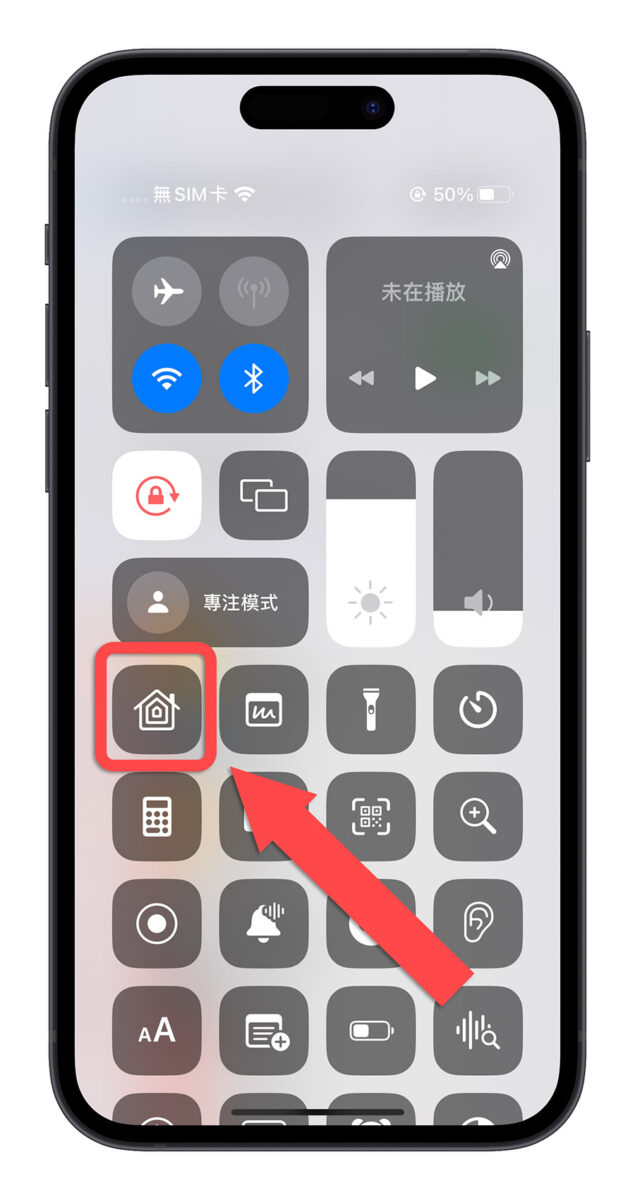Viewport: 635px width, 1200px height.
Task: Go to the previous track
Action: click(x=361, y=379)
